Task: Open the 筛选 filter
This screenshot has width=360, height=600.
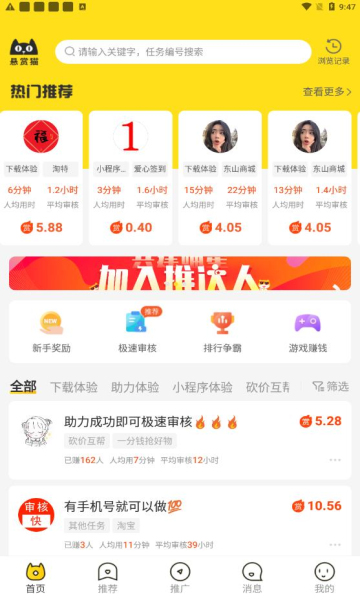Action: [x=331, y=386]
